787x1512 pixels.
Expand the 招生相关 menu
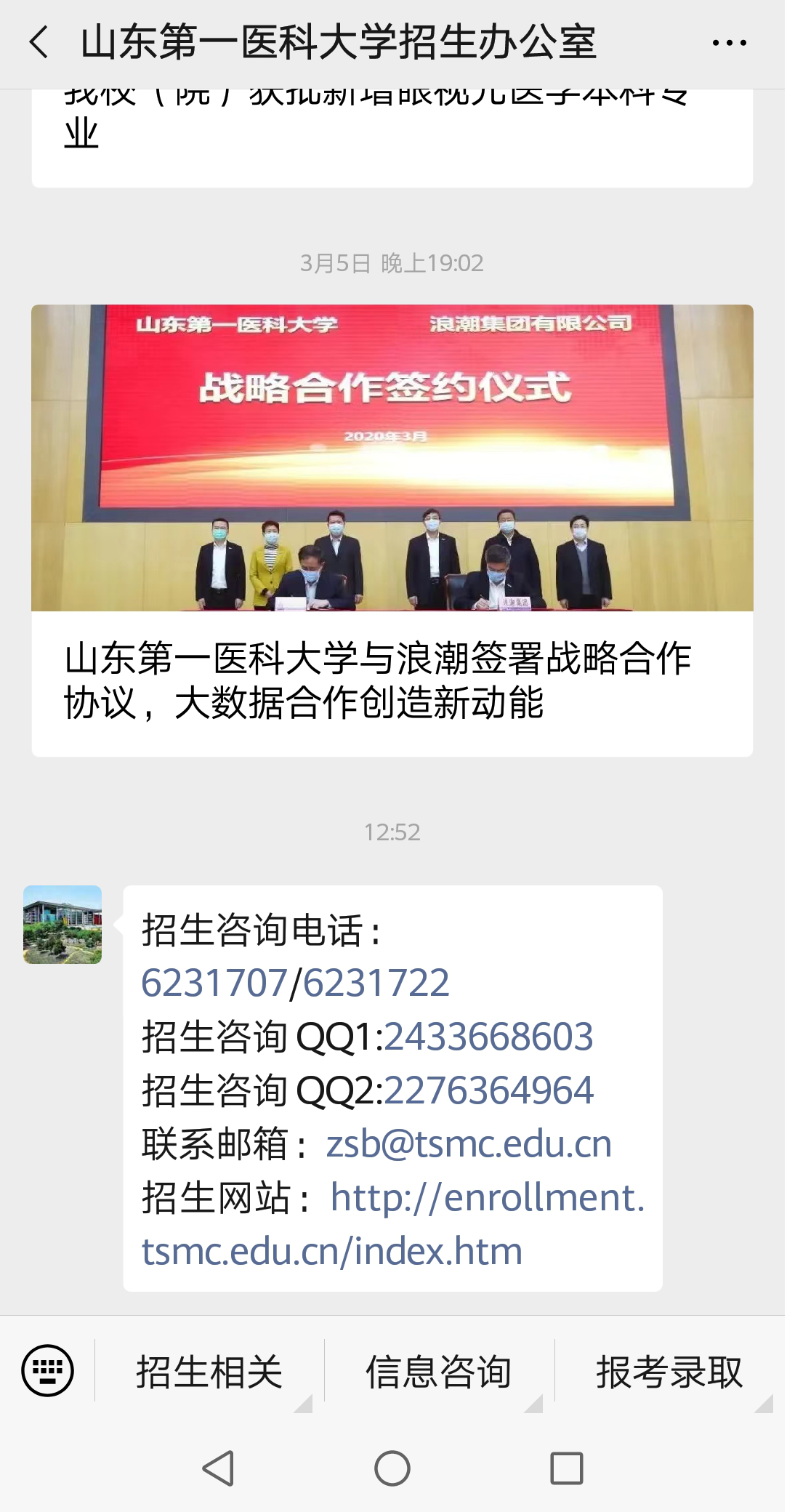point(209,1372)
